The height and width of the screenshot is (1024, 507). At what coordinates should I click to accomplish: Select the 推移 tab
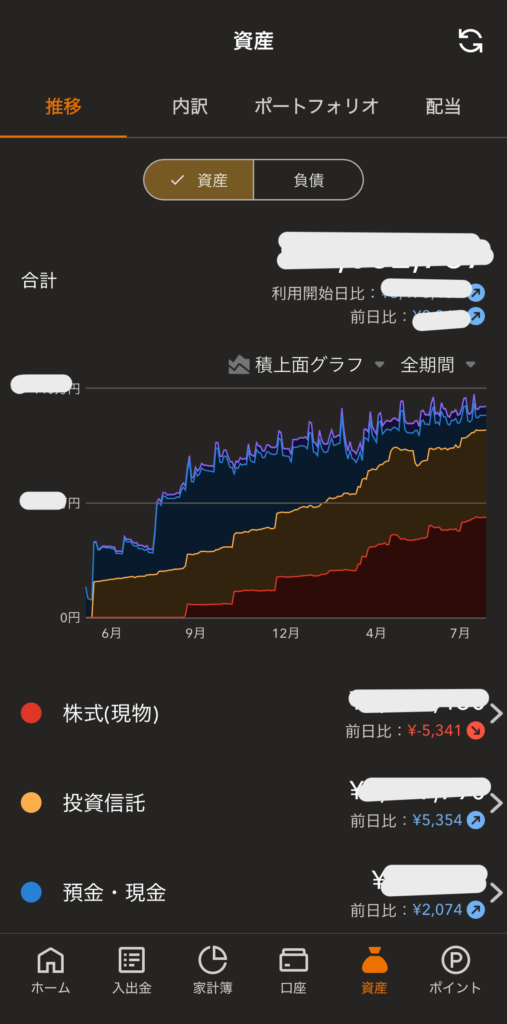63,106
